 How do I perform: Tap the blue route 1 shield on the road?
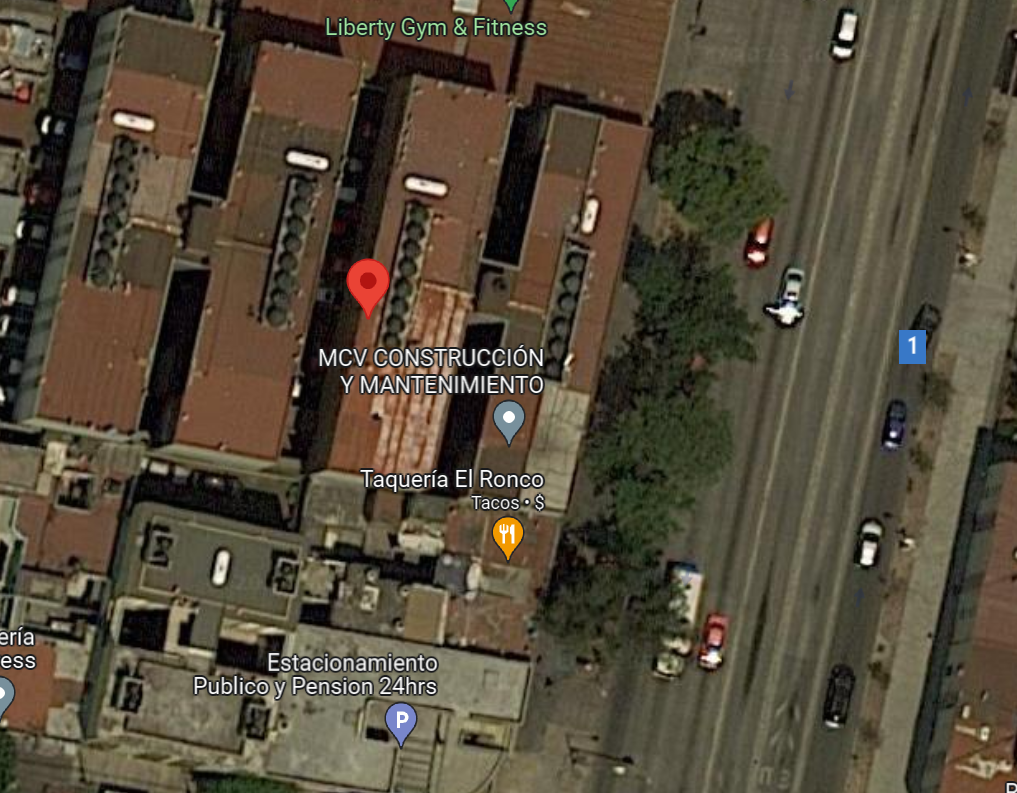click(912, 346)
